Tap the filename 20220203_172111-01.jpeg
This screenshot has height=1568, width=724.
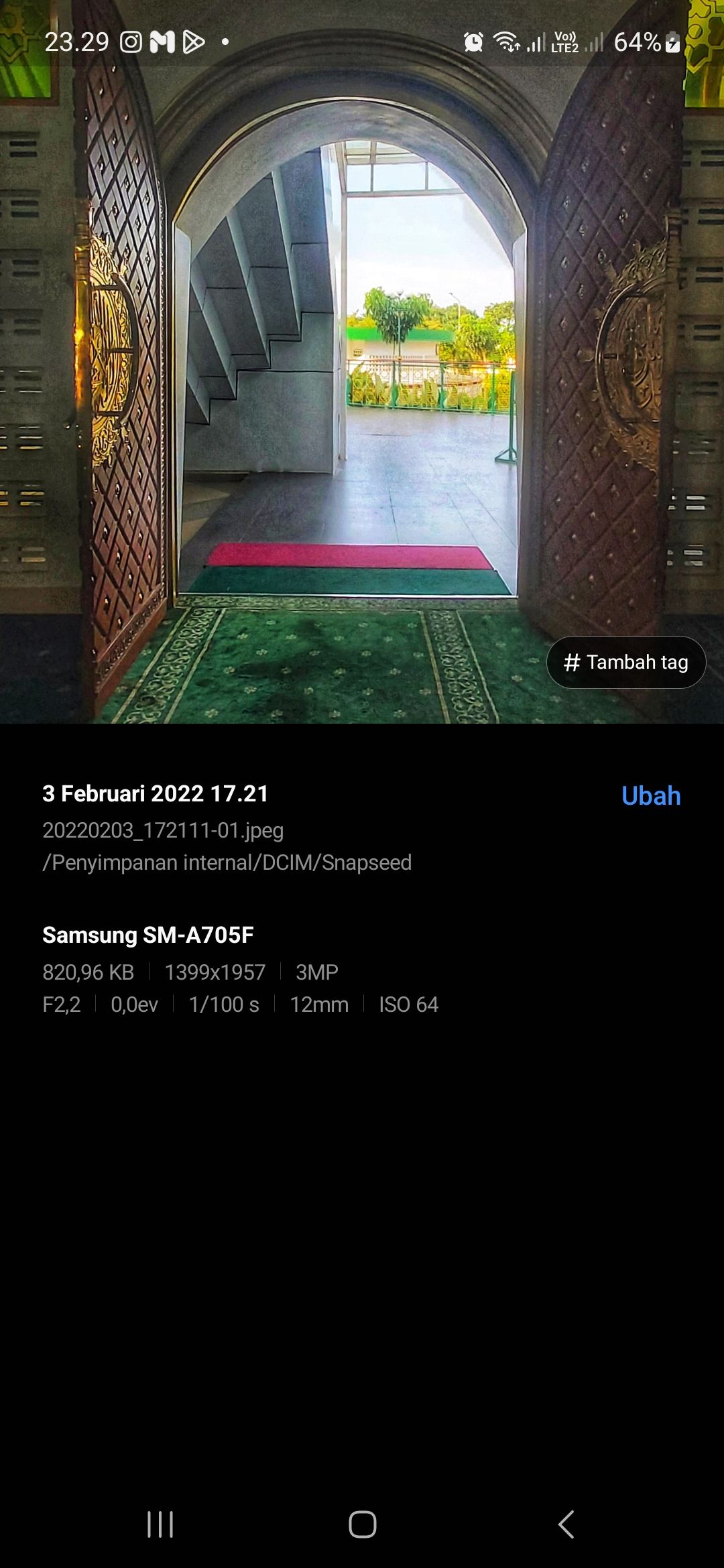[x=163, y=831]
